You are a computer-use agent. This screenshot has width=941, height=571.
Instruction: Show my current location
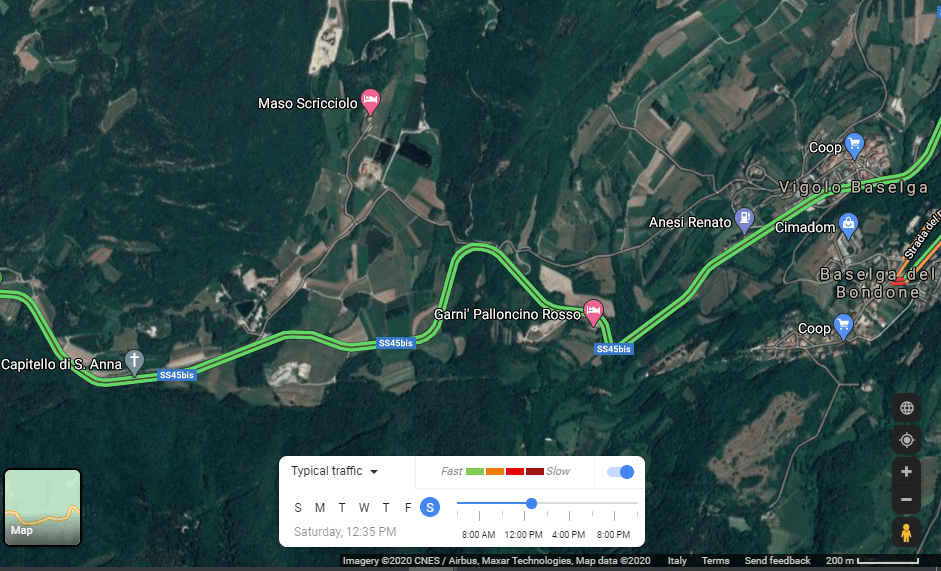tap(906, 440)
